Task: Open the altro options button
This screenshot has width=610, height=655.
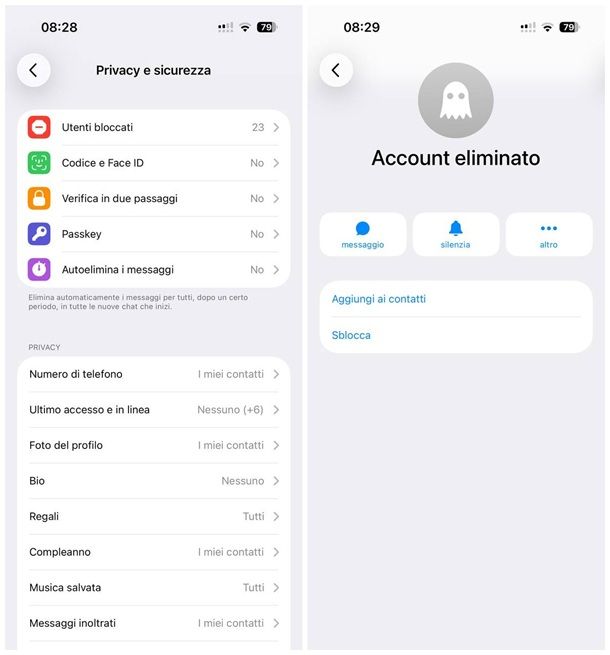Action: coord(549,234)
